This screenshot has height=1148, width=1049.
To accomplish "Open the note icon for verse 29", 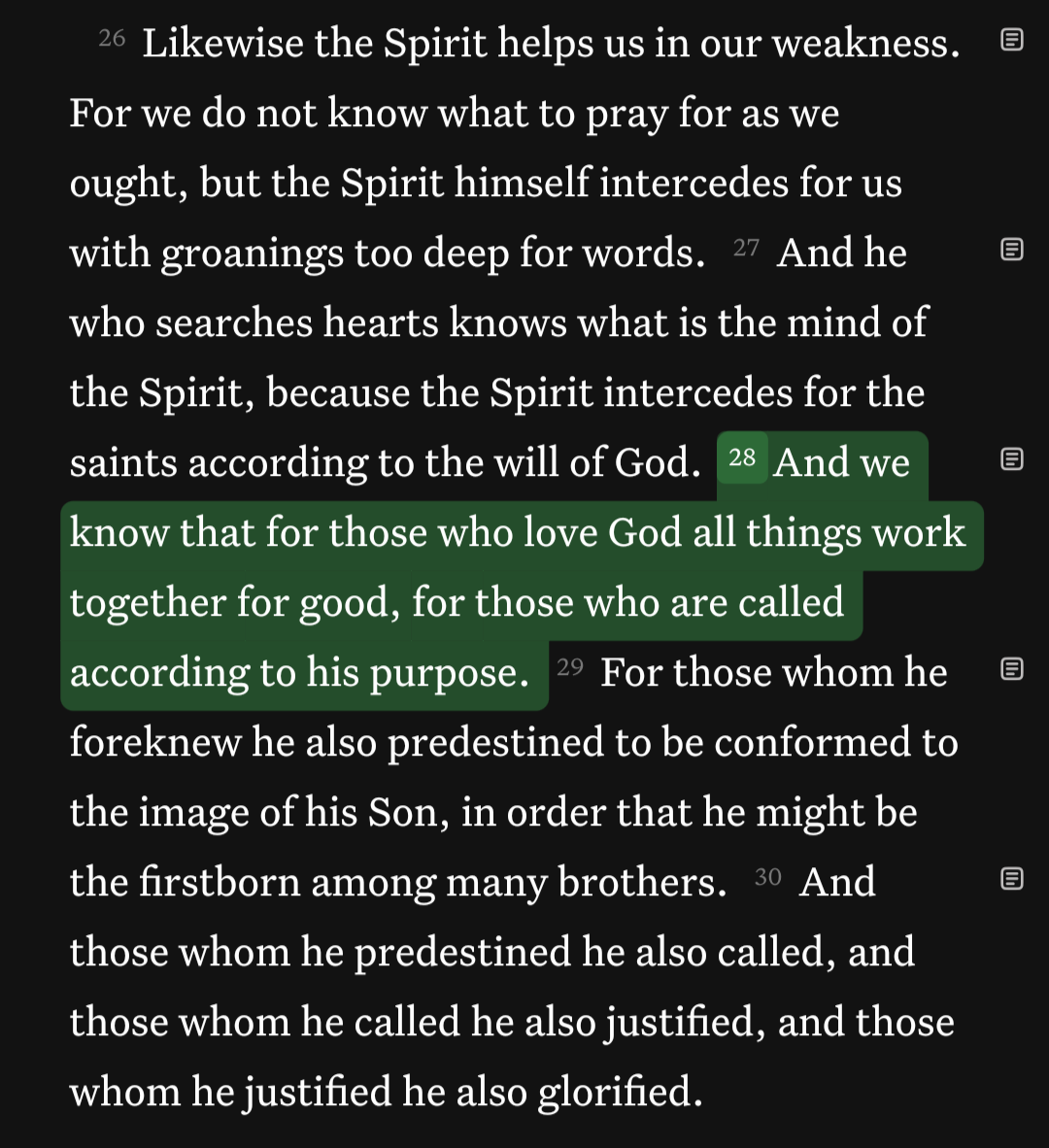I will tap(1011, 670).
